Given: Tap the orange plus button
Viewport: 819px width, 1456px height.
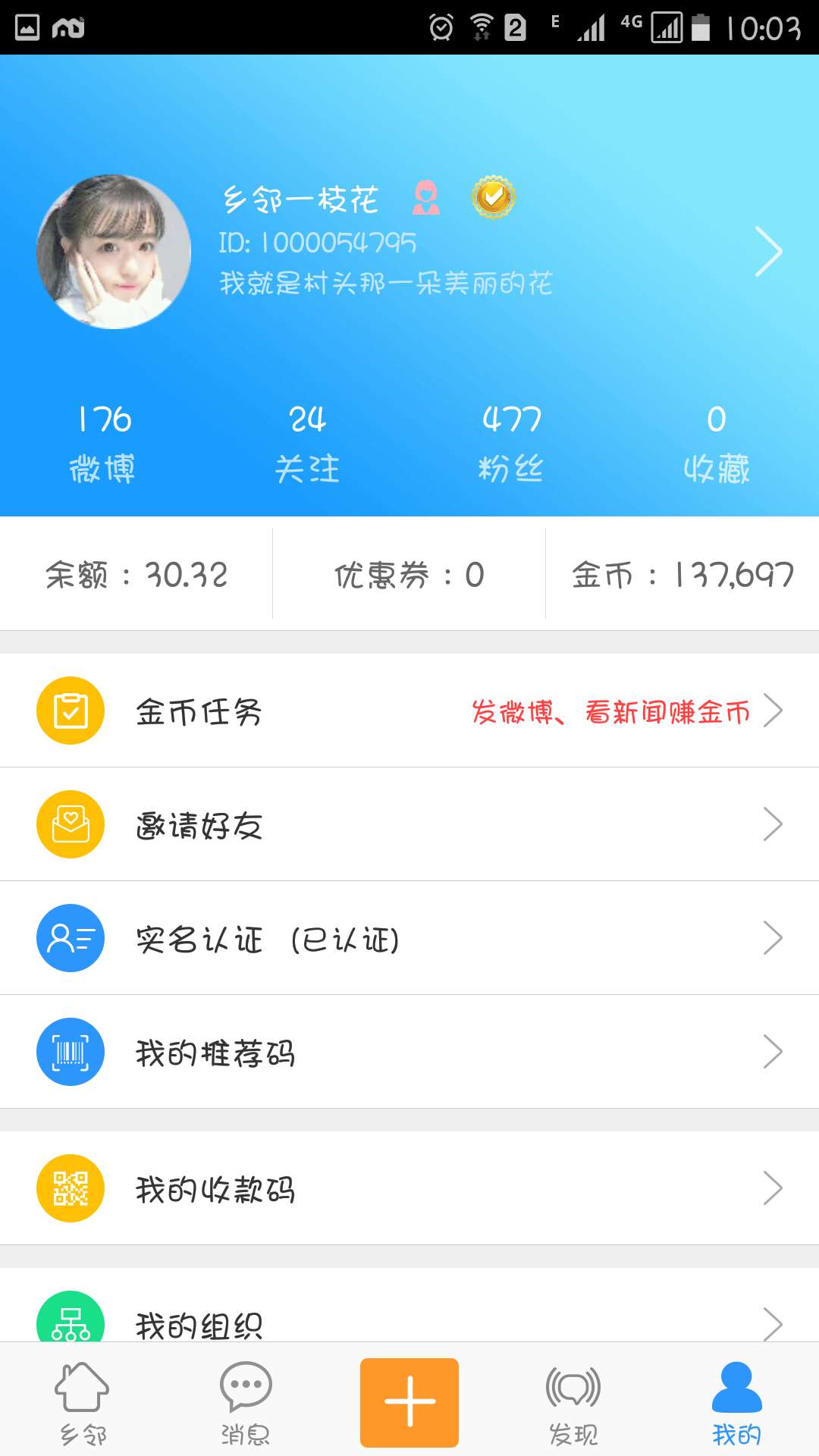Looking at the screenshot, I should point(409,1401).
